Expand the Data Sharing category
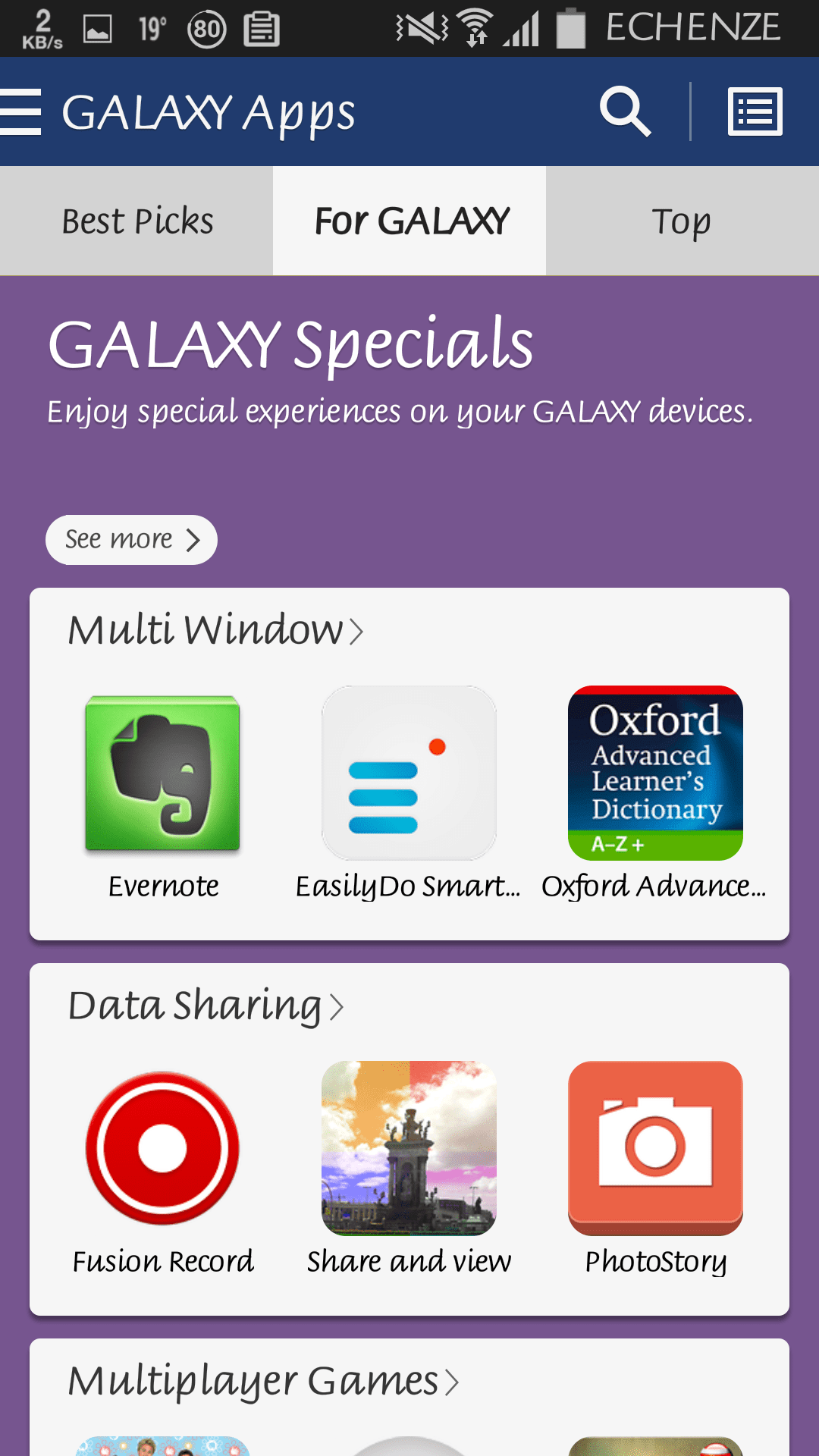This screenshot has height=1456, width=819. (x=206, y=1006)
